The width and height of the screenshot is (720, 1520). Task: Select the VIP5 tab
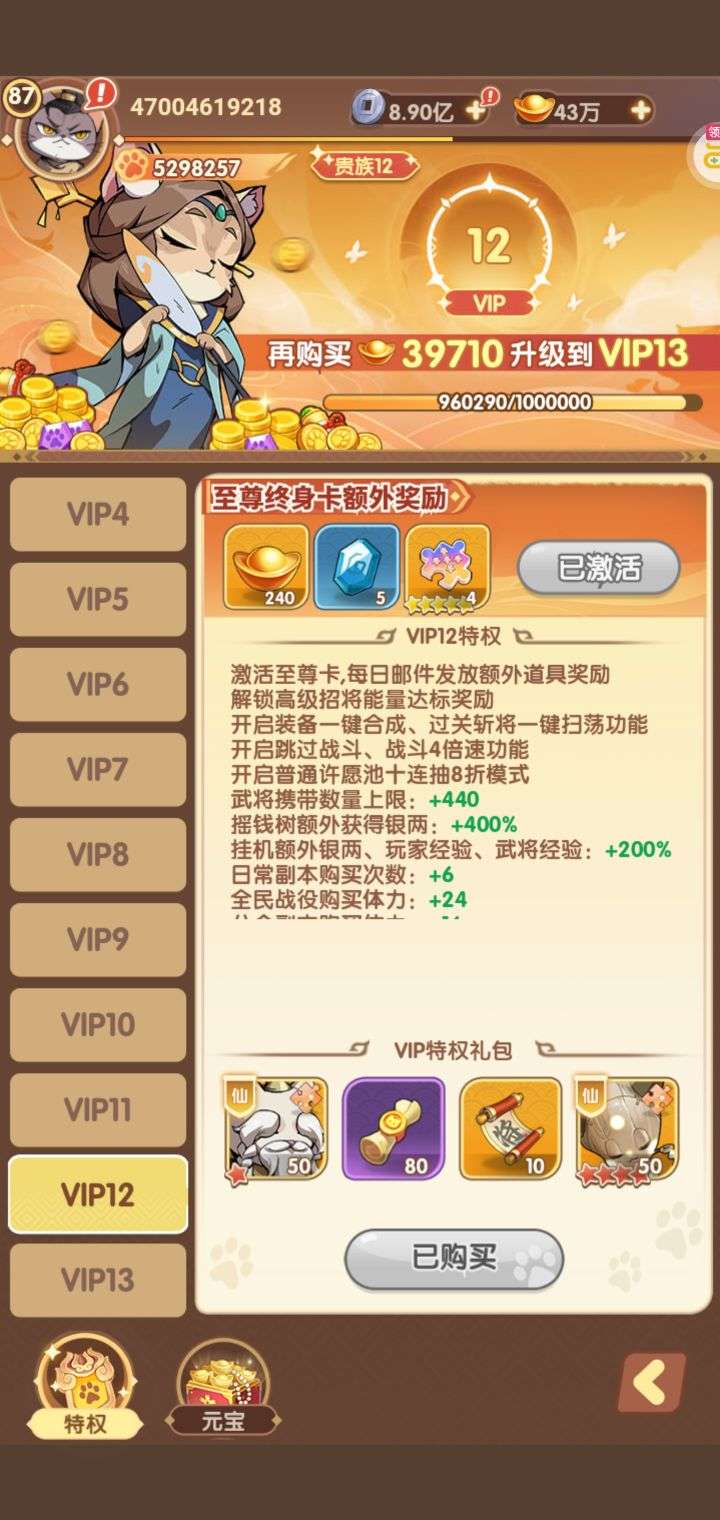point(98,599)
